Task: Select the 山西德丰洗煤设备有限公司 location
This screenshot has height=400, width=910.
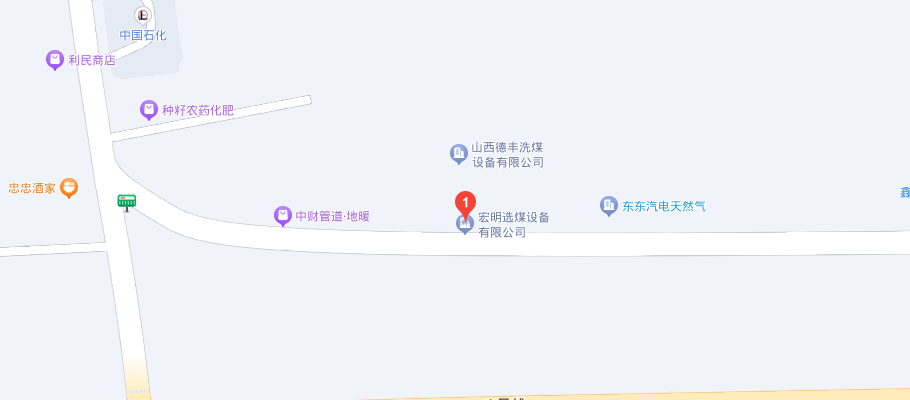Action: pos(458,153)
